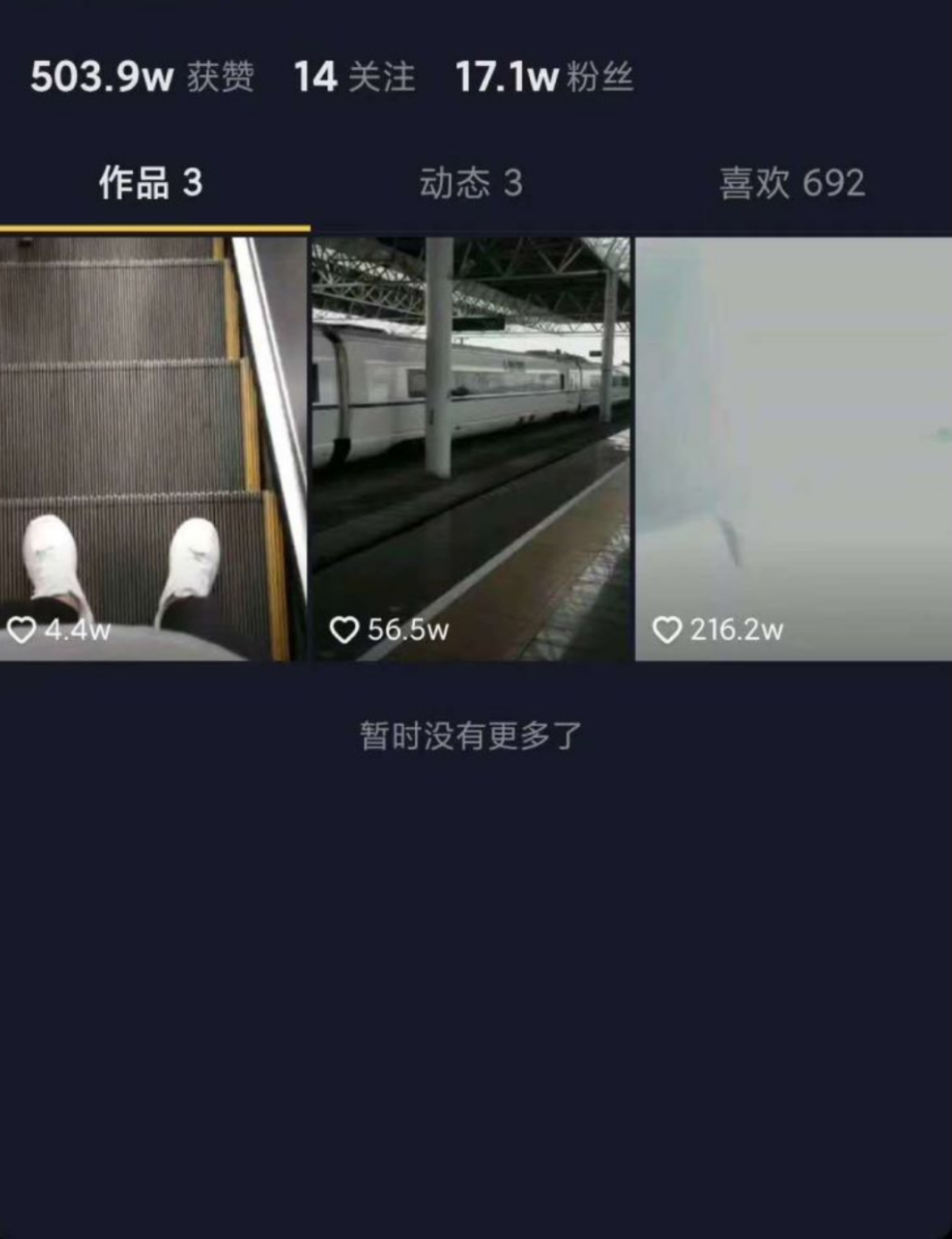The width and height of the screenshot is (952, 1239).
Task: Open the escalator video with 4.4w likes
Action: (153, 449)
